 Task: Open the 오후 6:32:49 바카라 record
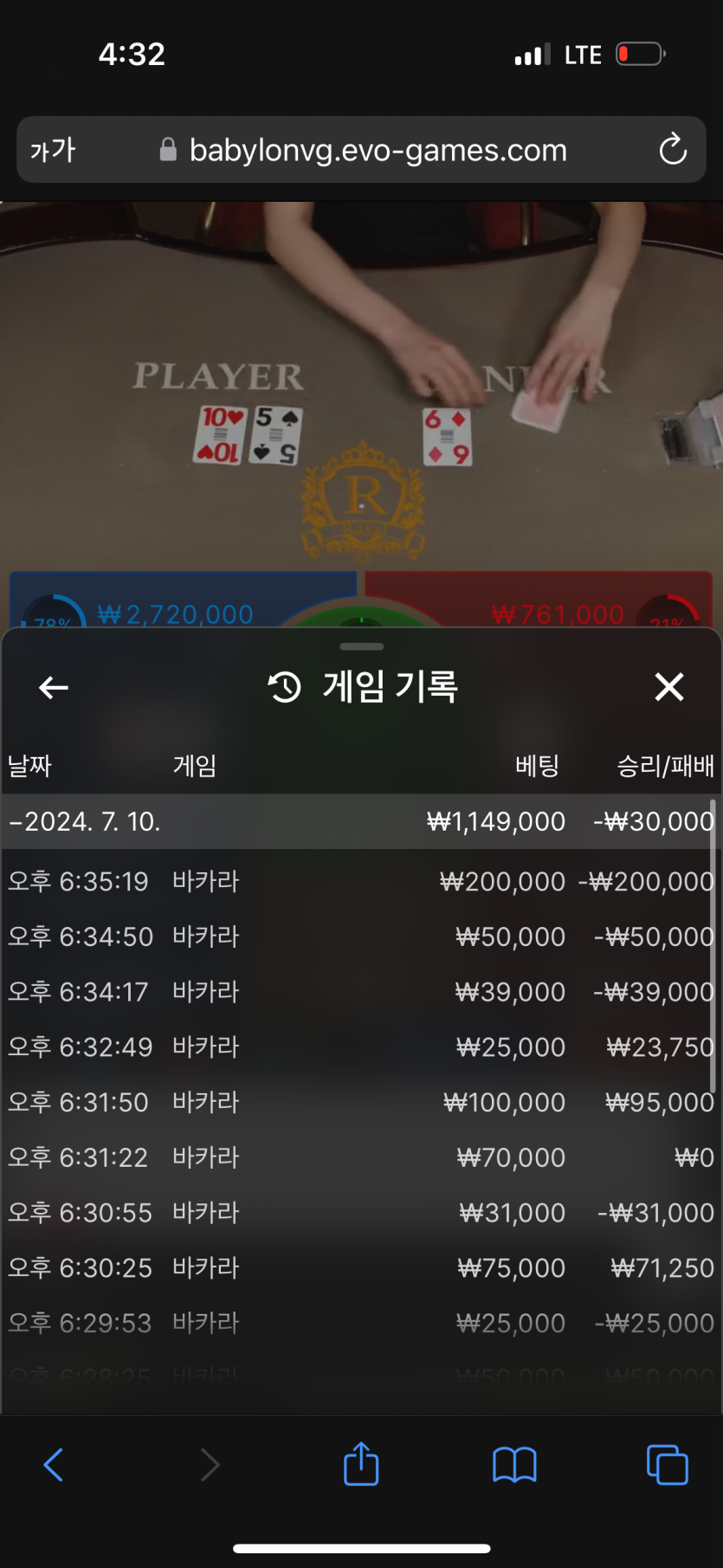point(360,1047)
